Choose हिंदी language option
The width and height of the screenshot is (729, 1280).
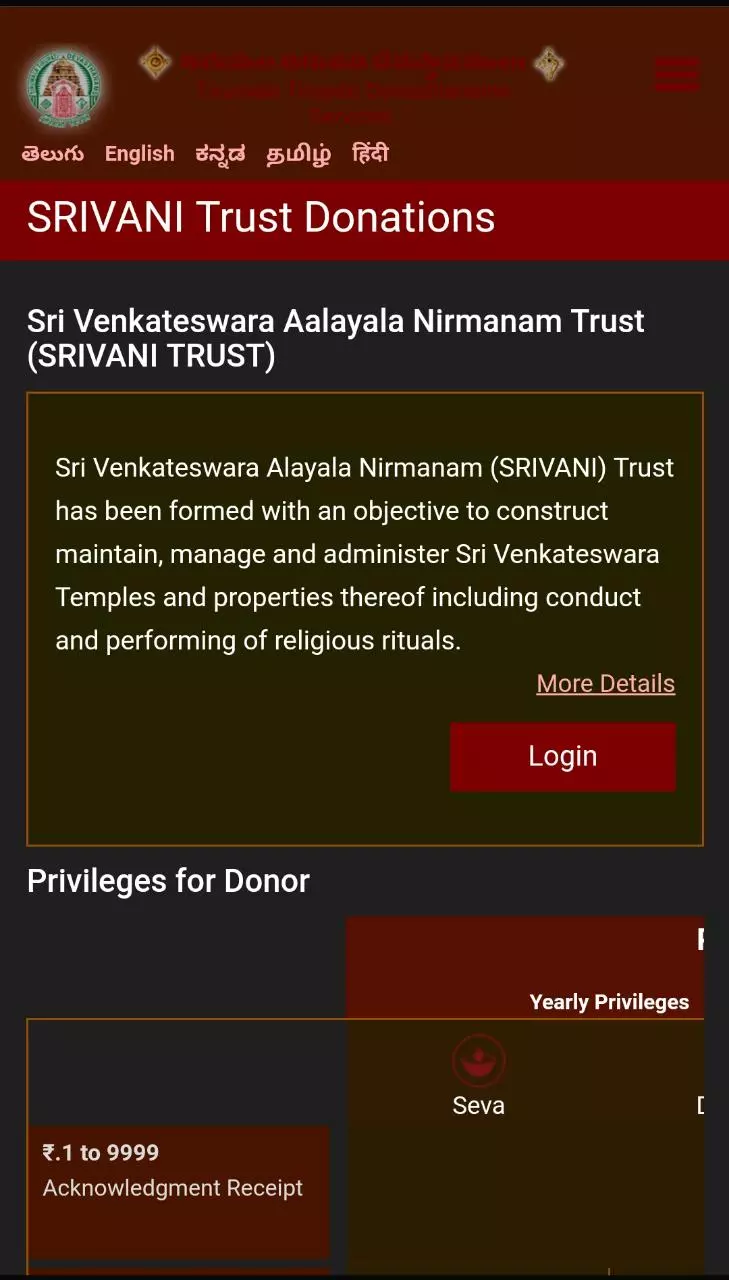coord(370,154)
